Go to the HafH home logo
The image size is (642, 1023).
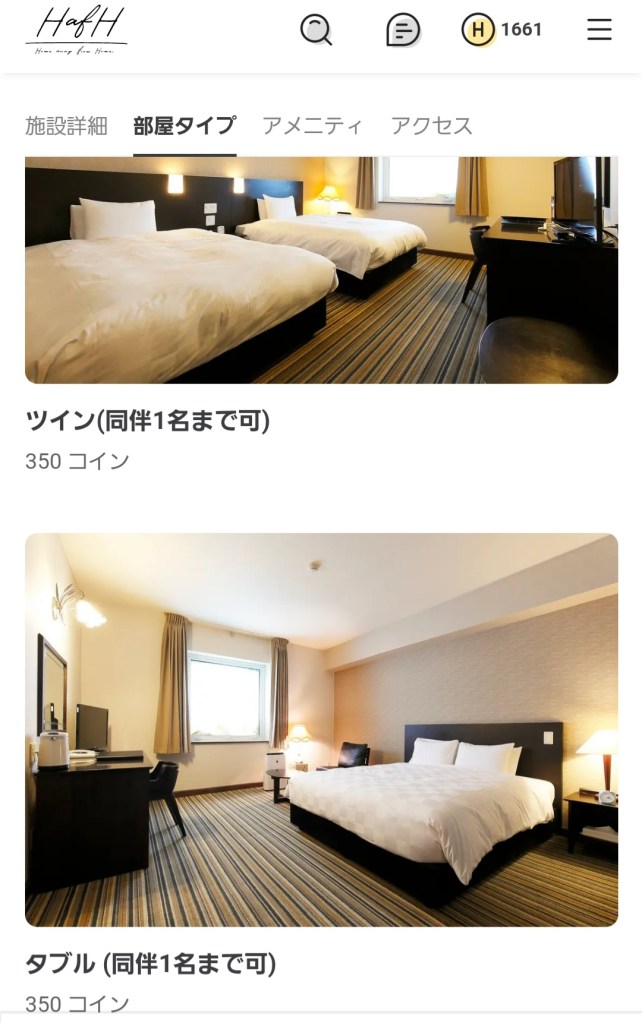pos(76,30)
